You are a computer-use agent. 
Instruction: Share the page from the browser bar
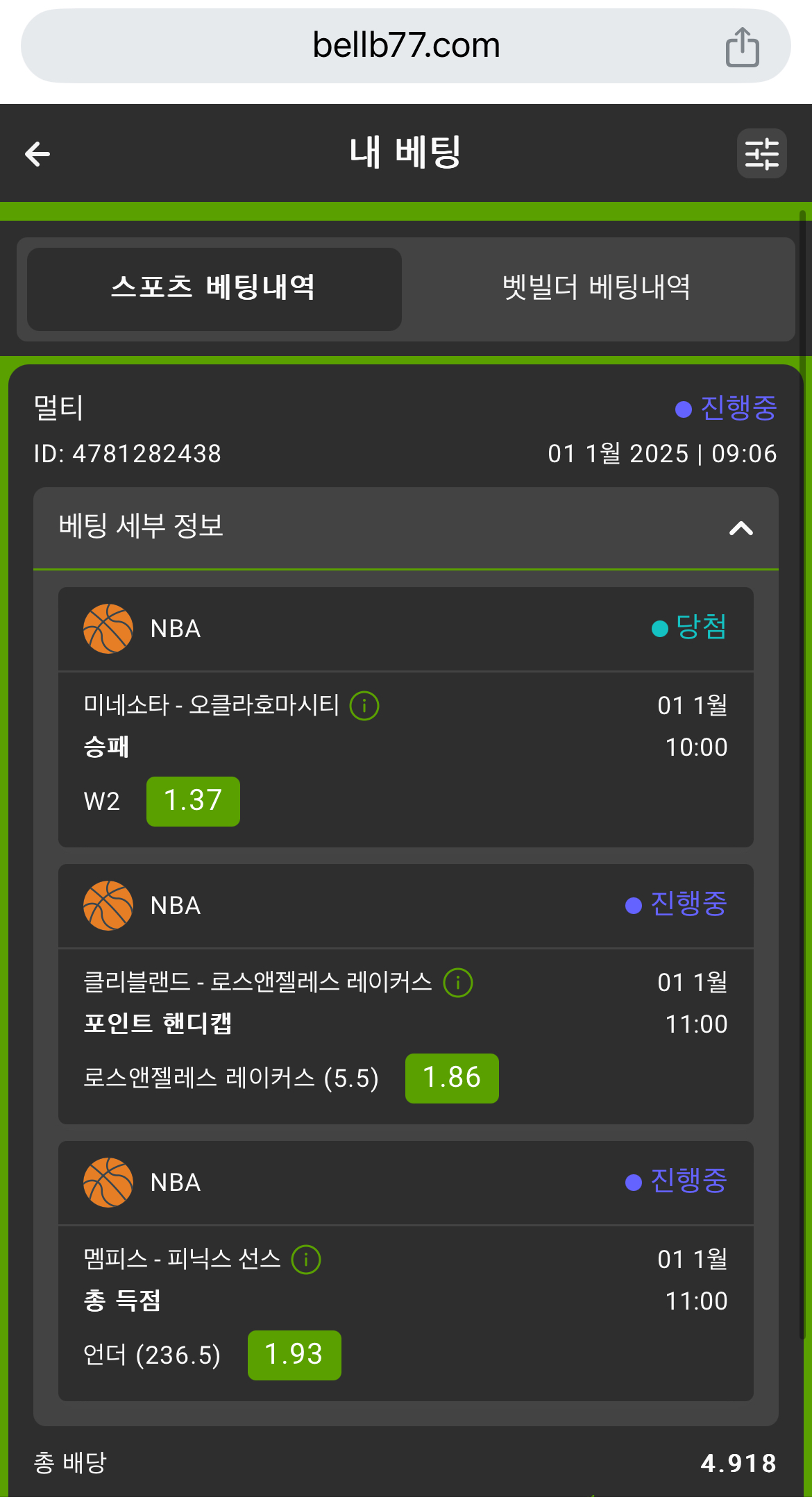click(742, 46)
